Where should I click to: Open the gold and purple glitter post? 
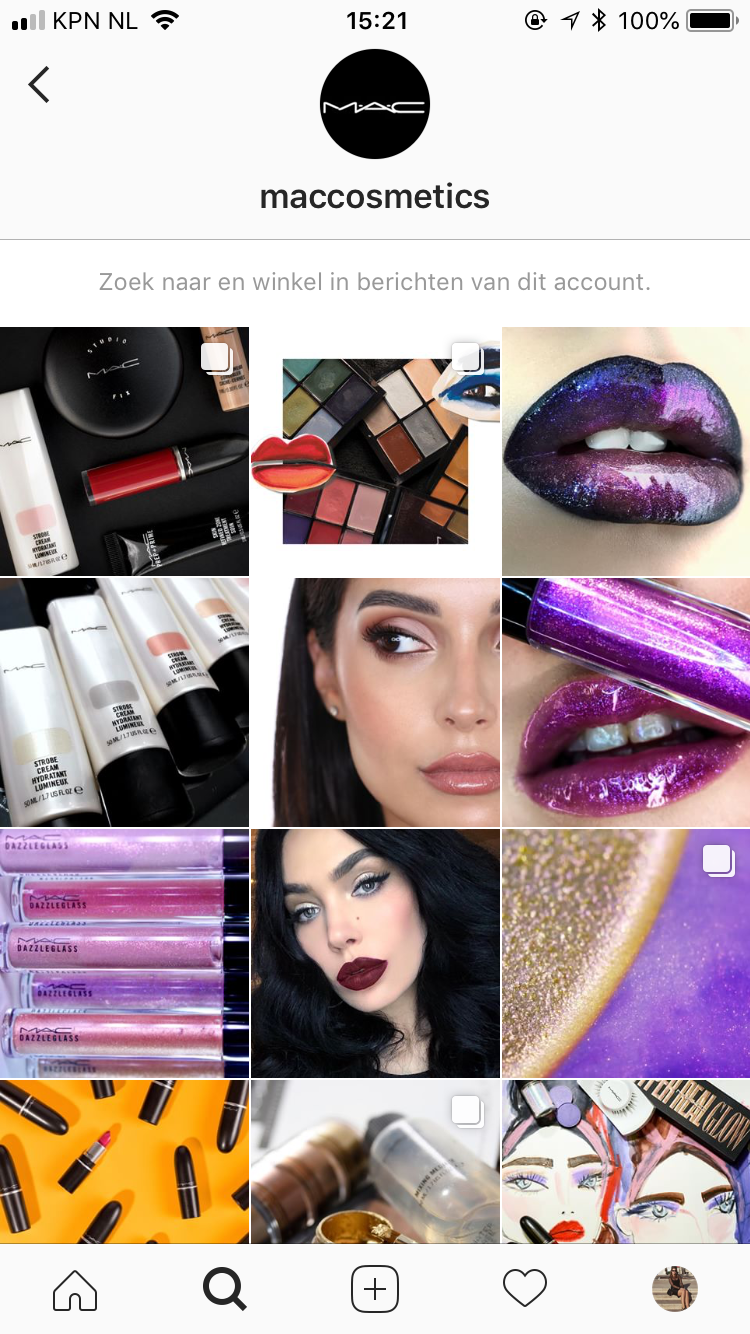[626, 953]
